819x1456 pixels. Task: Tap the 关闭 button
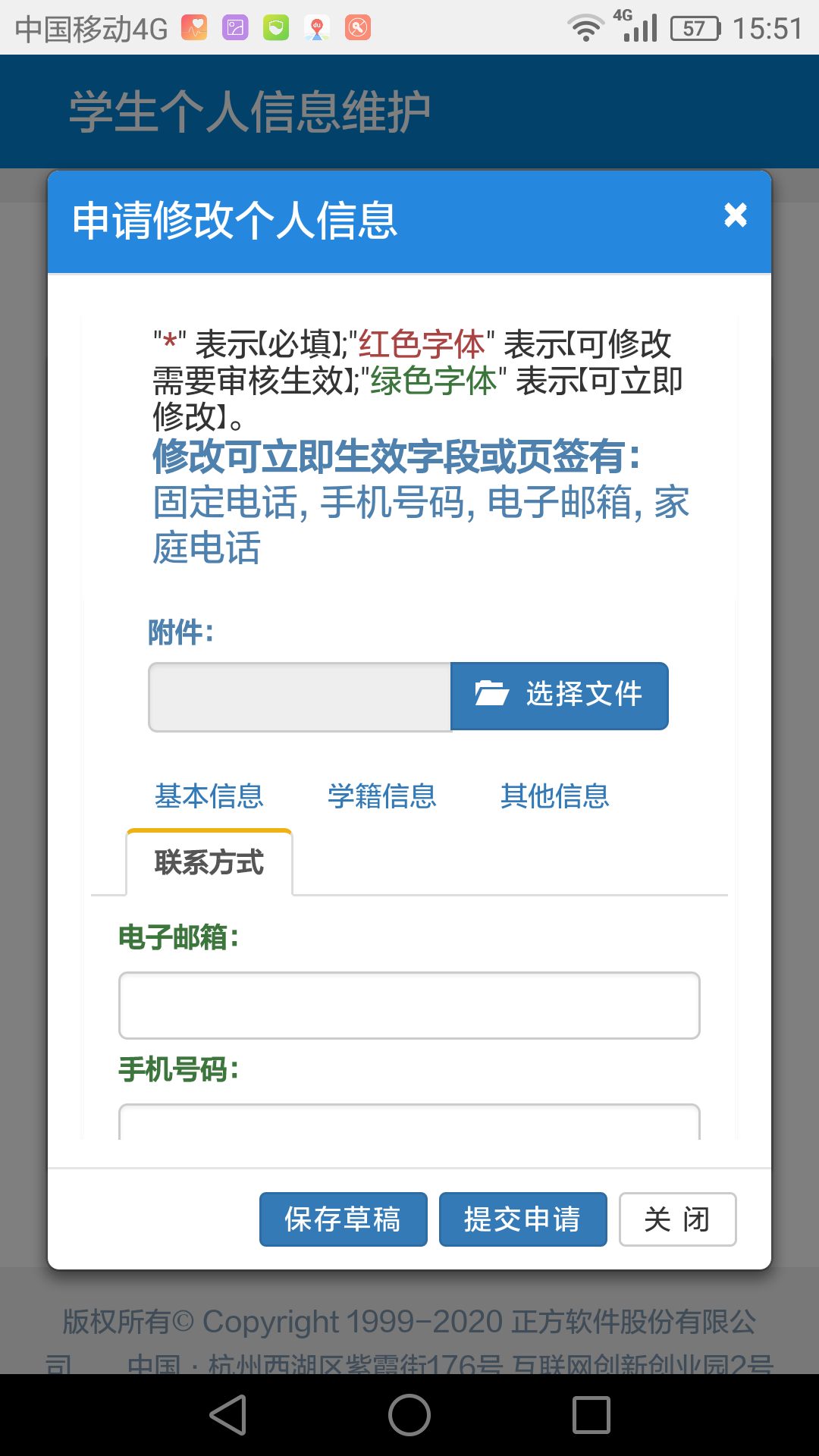[x=678, y=1219]
